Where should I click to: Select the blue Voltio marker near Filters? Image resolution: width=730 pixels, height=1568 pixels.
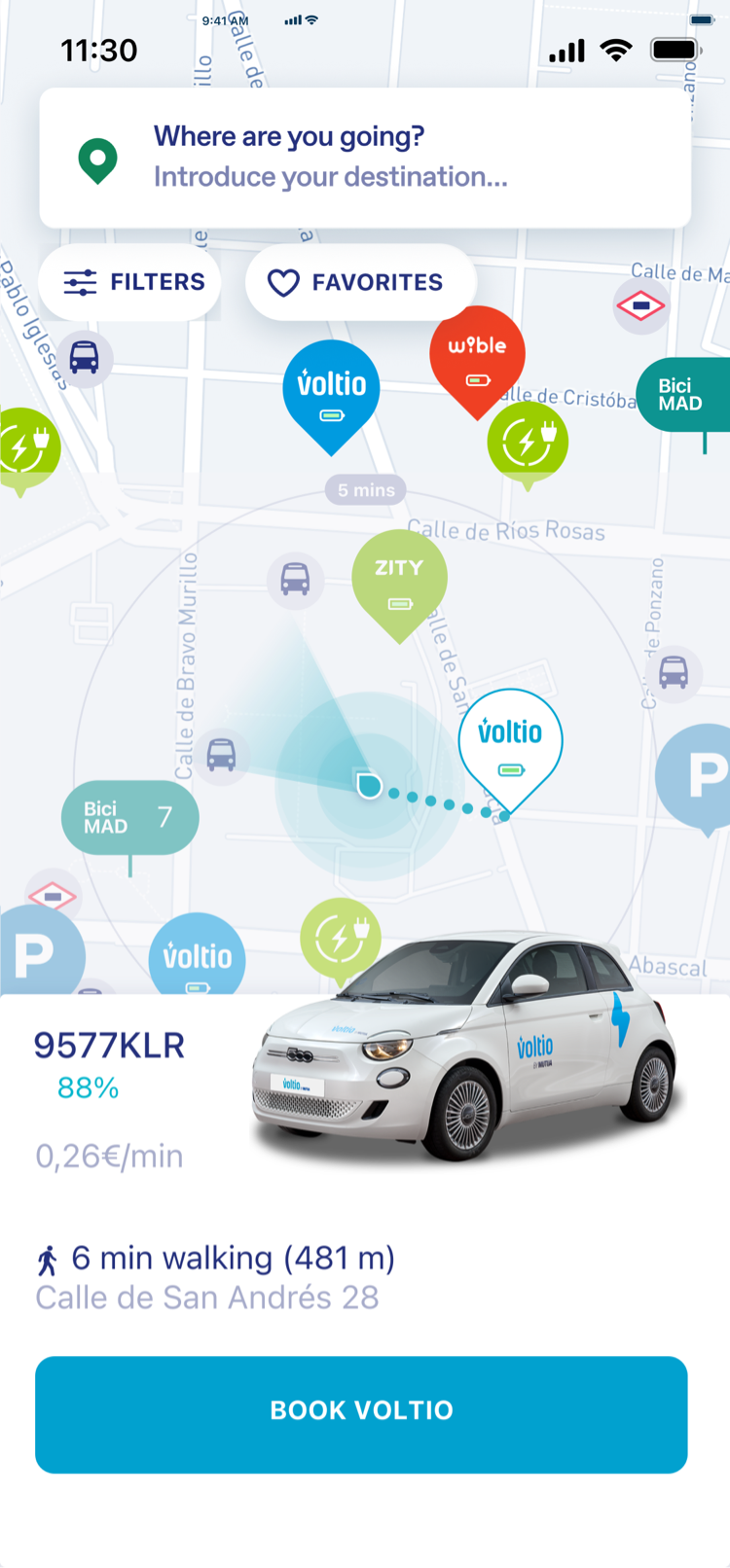[x=331, y=391]
